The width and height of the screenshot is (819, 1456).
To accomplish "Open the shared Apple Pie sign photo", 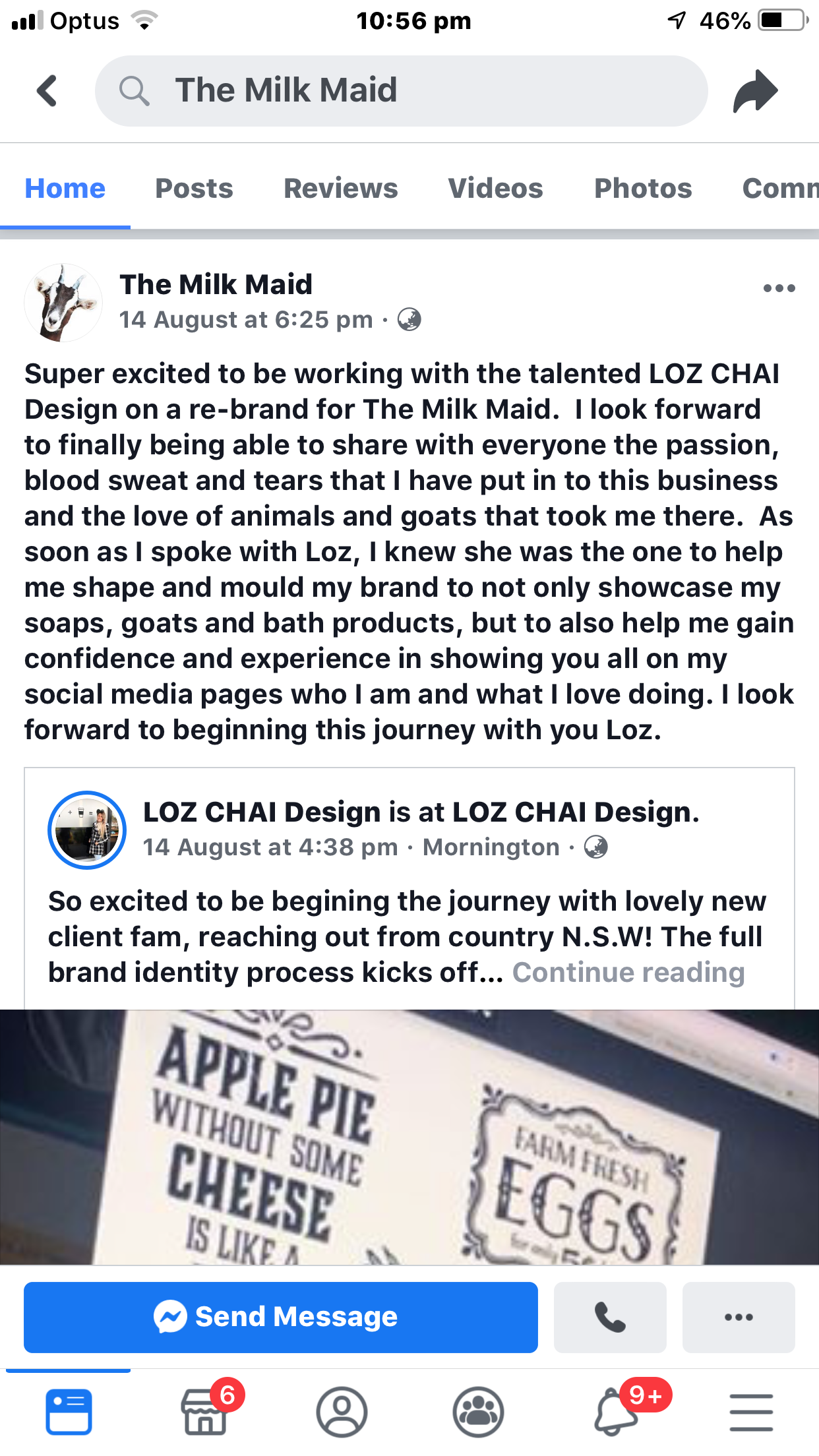I will point(409,1137).
